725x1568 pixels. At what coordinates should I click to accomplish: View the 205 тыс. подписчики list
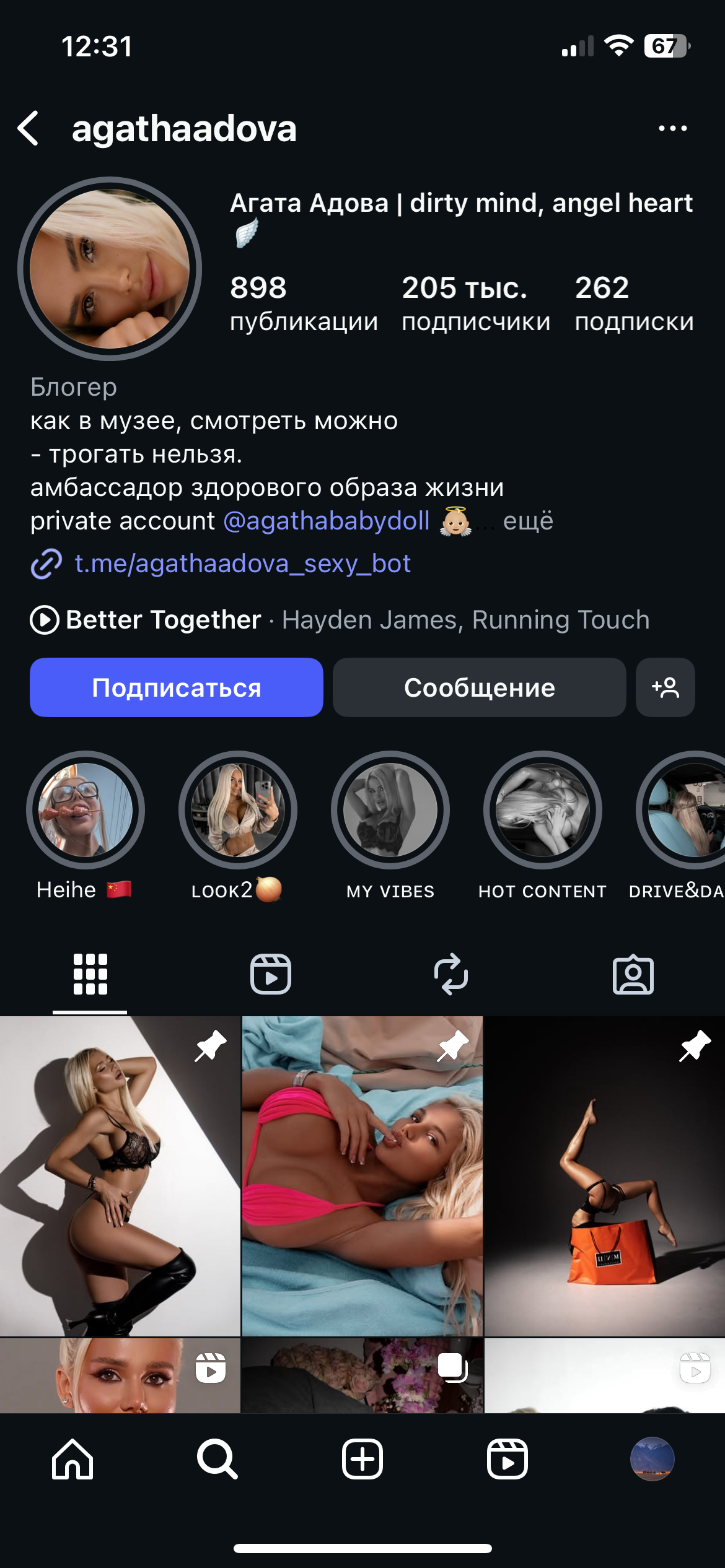[475, 303]
